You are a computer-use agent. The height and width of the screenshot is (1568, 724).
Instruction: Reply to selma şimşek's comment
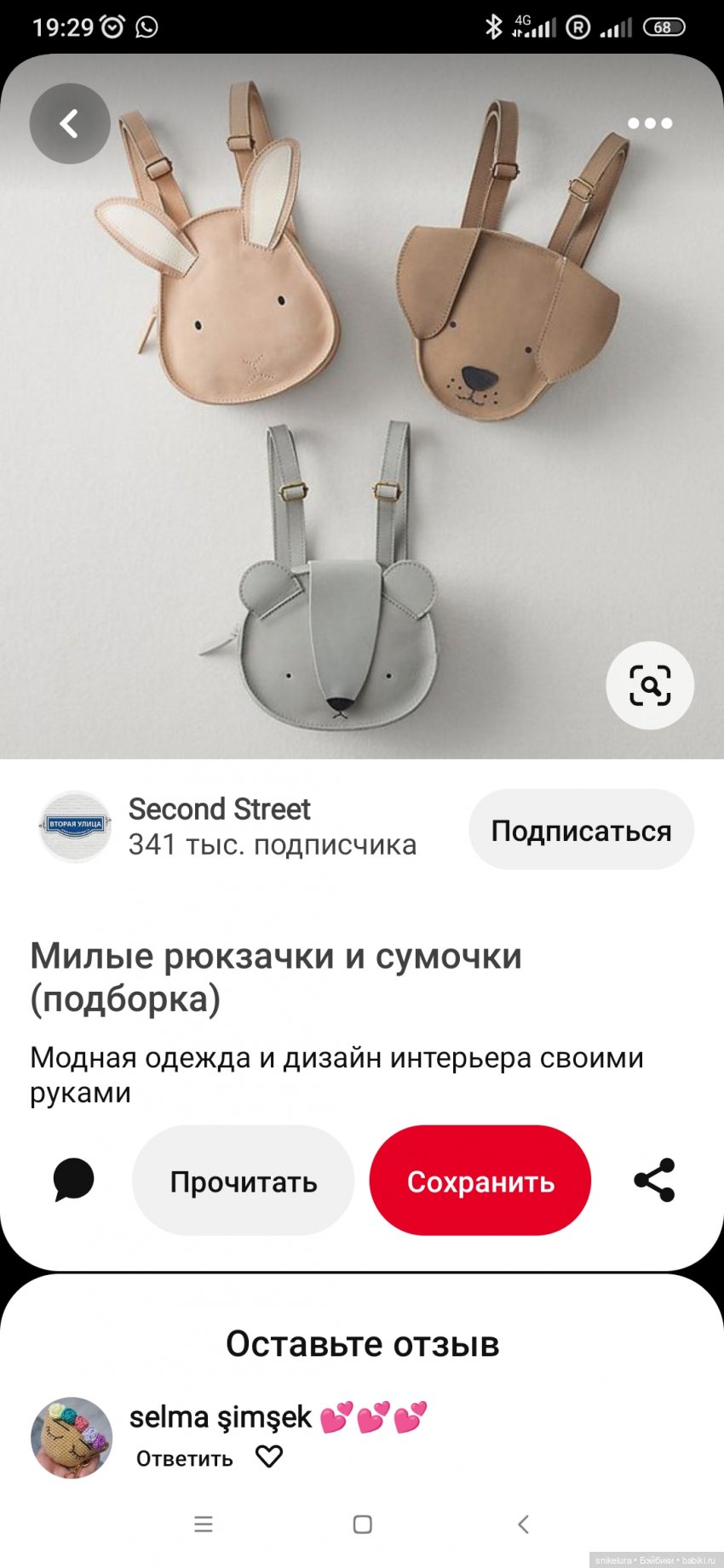(x=184, y=1458)
